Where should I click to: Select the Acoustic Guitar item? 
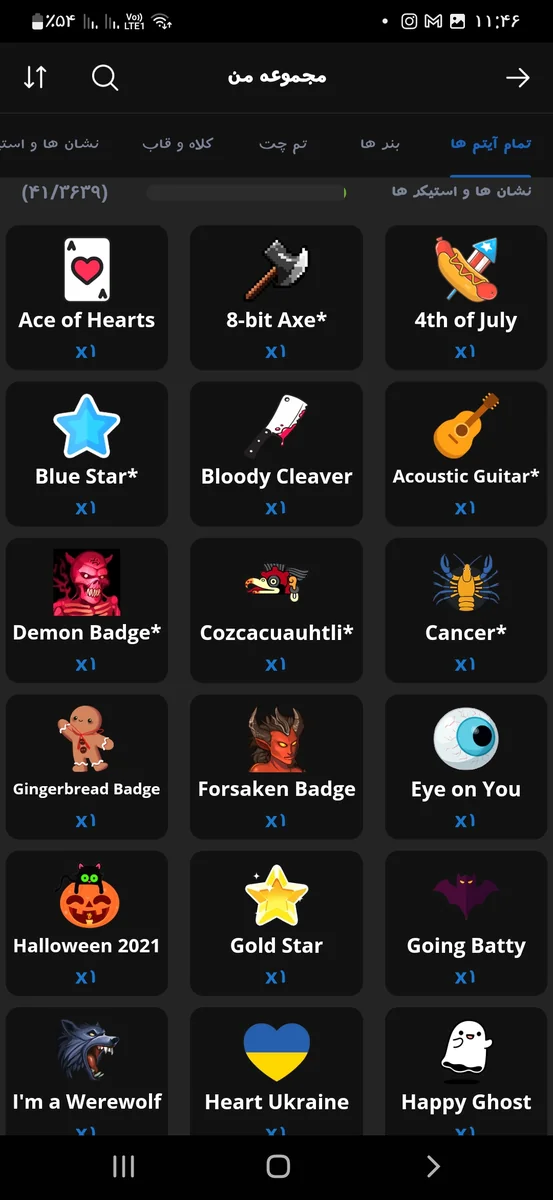466,454
